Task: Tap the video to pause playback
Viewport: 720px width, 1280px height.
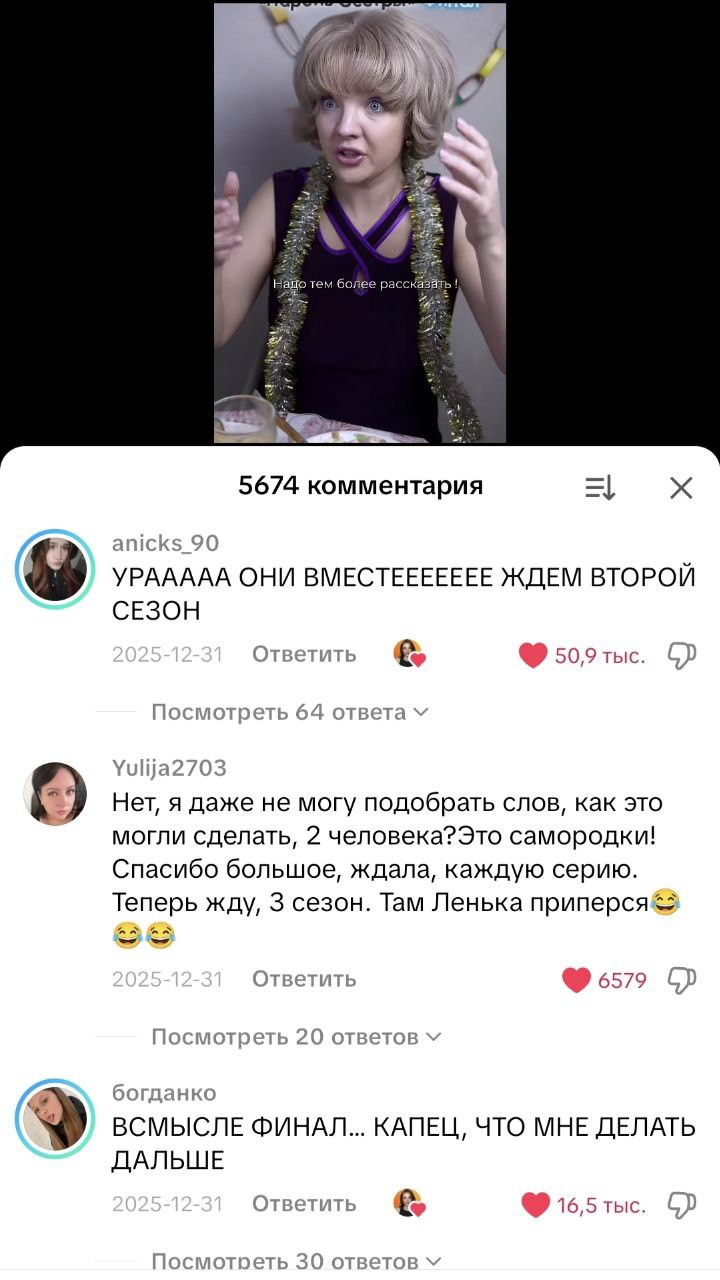Action: pyautogui.click(x=360, y=222)
